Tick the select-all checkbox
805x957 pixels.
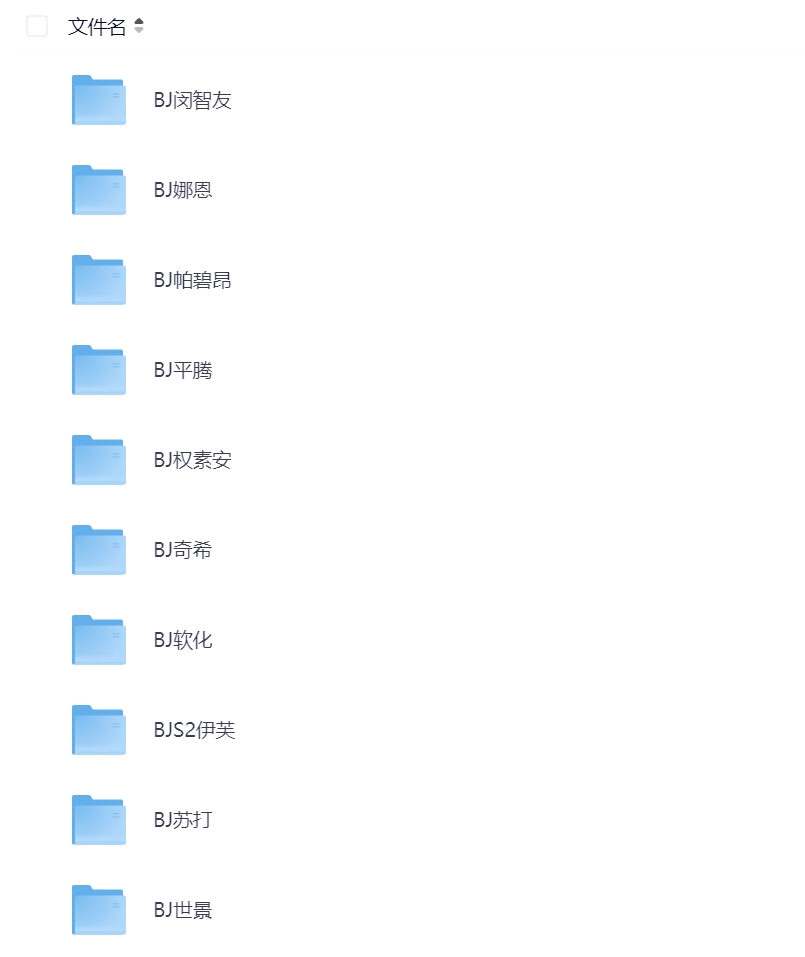[37, 27]
